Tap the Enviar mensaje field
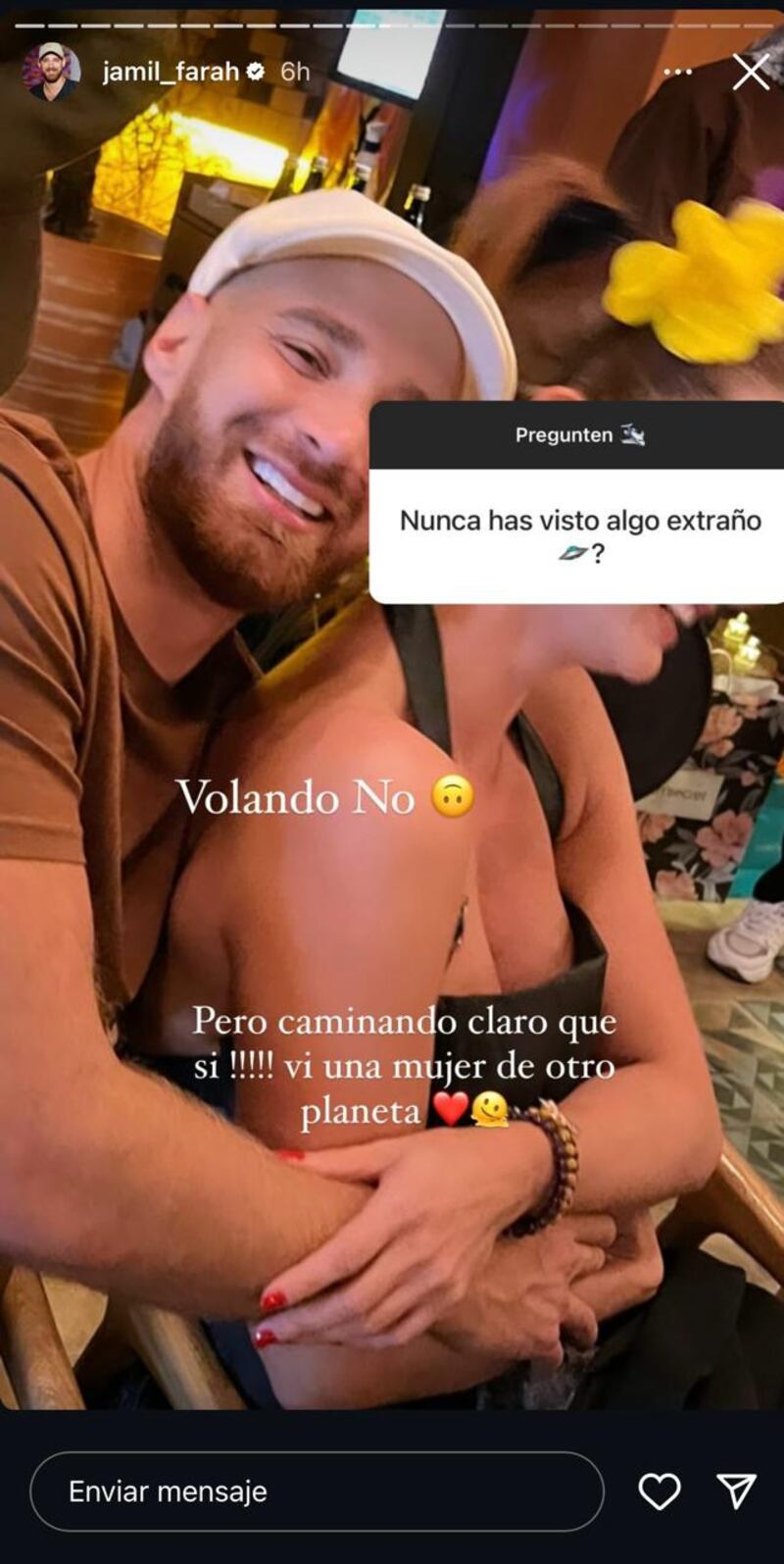Viewport: 784px width, 1564px height. coord(316,1491)
